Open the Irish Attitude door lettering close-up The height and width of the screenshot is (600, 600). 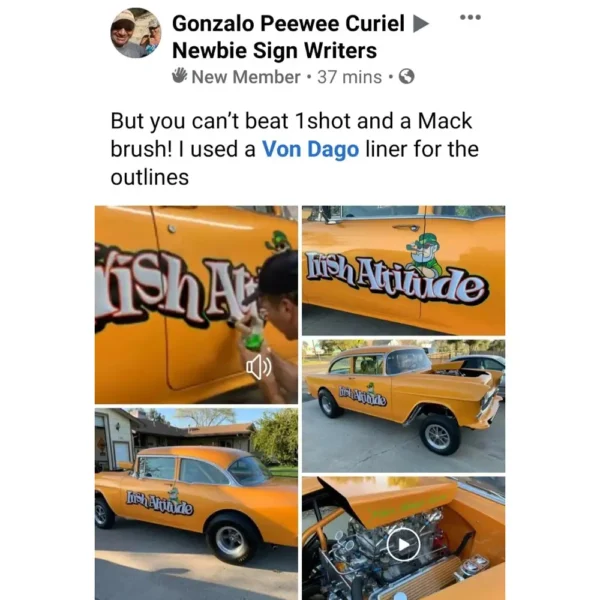(x=403, y=270)
